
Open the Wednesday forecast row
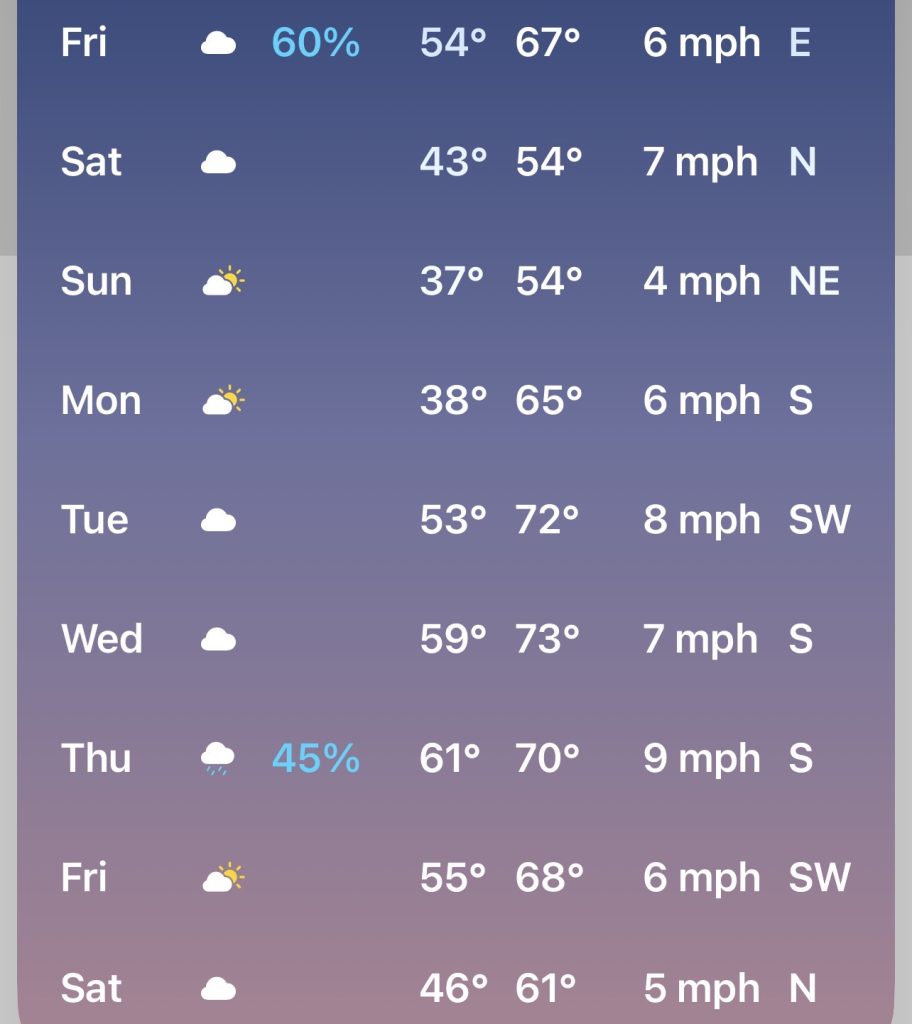pyautogui.click(x=455, y=639)
